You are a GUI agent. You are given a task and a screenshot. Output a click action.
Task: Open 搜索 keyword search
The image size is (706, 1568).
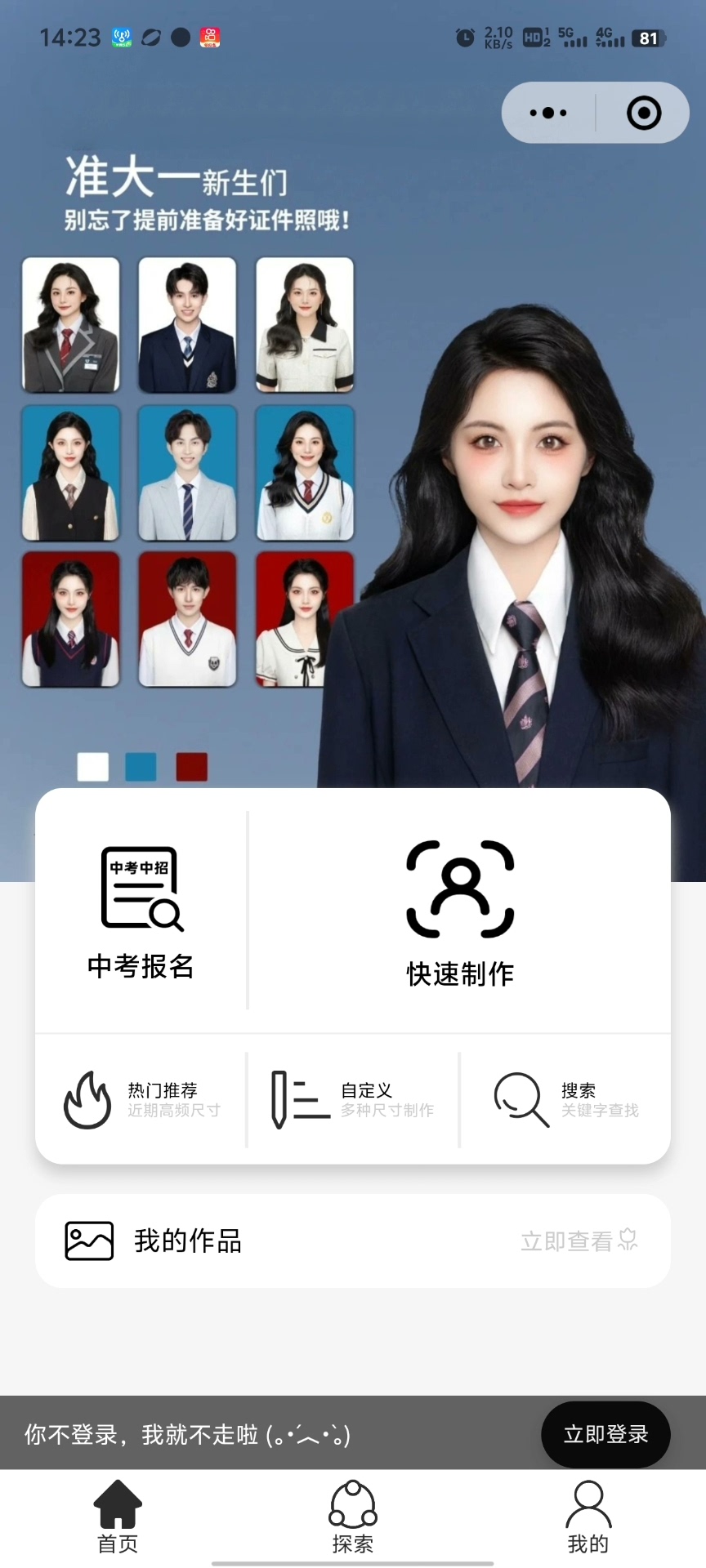pos(565,1099)
